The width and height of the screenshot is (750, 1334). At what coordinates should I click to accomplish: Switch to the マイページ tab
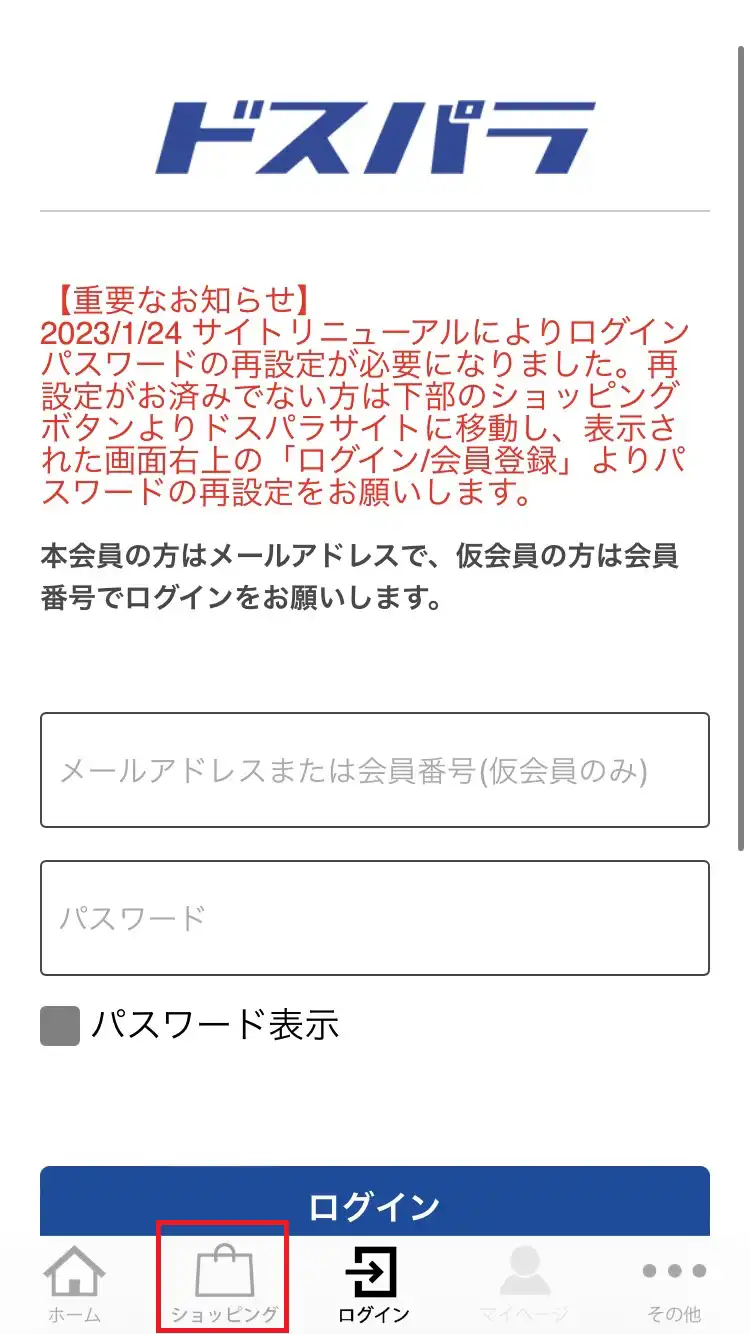(524, 1286)
